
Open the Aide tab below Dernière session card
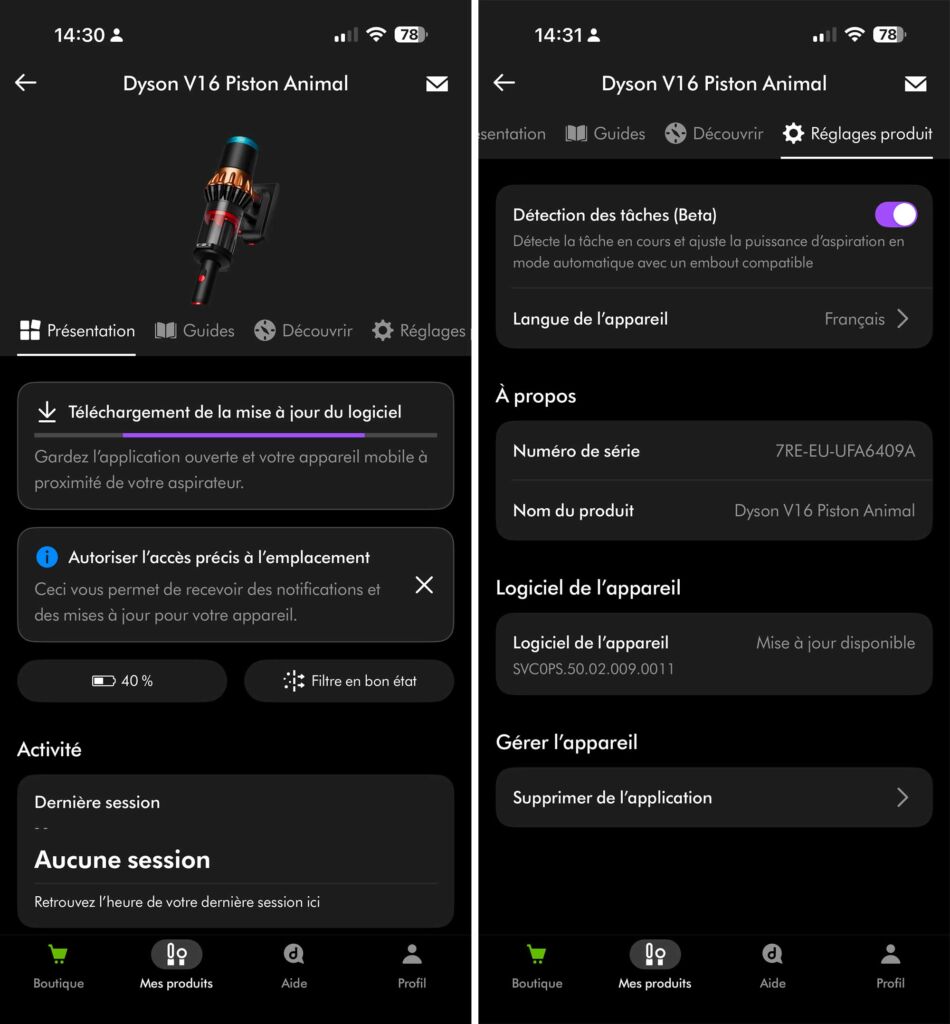tap(294, 966)
